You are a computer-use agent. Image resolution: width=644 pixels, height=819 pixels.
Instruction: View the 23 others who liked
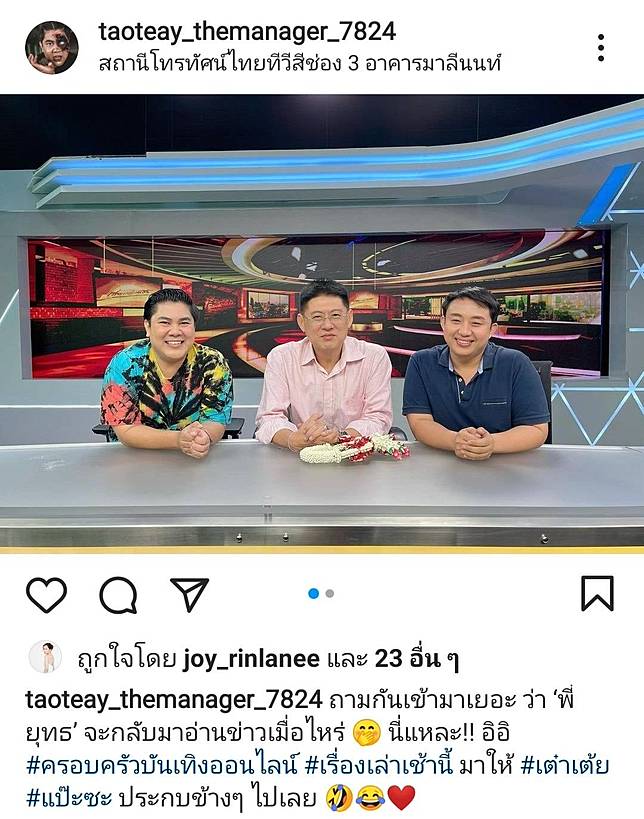tap(416, 659)
